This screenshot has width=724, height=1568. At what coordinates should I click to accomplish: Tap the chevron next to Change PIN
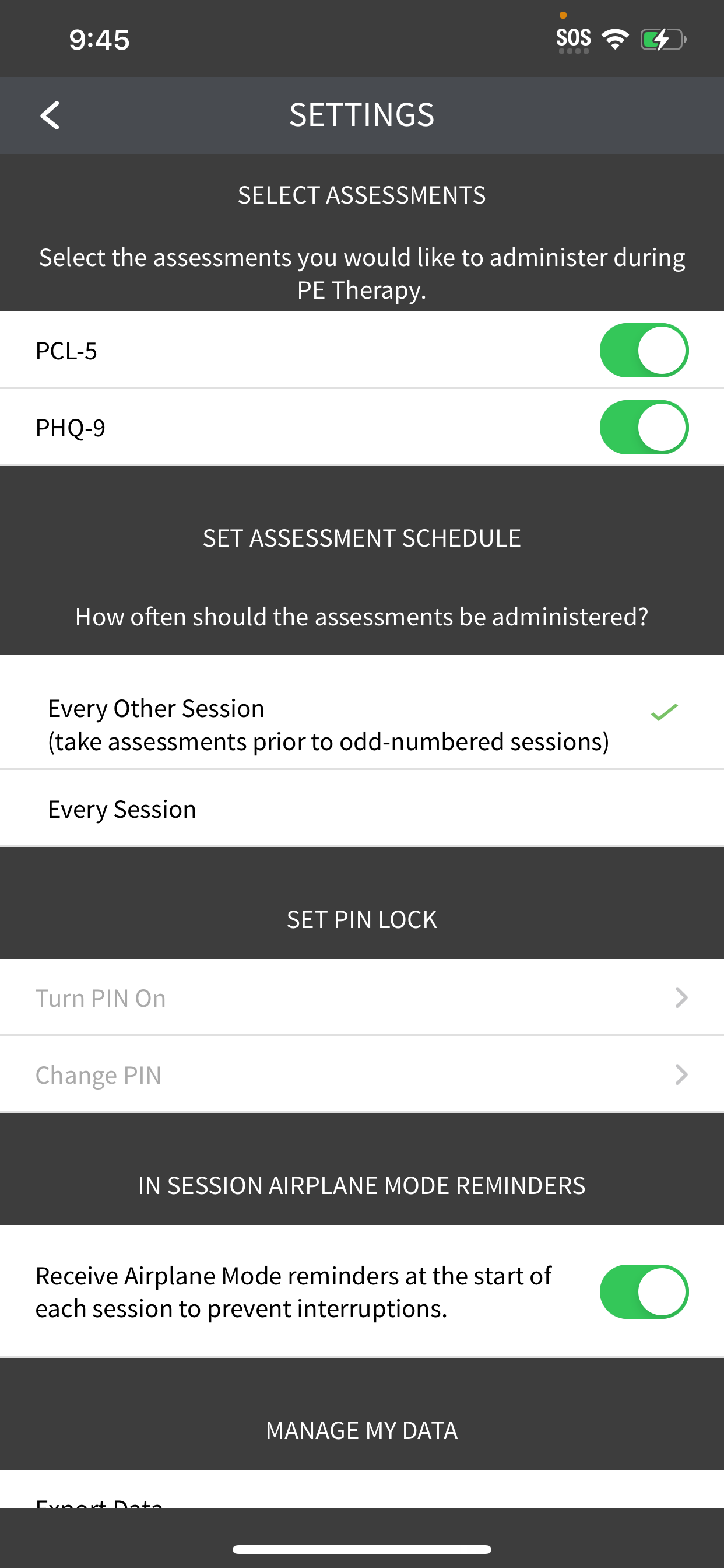tap(681, 1074)
